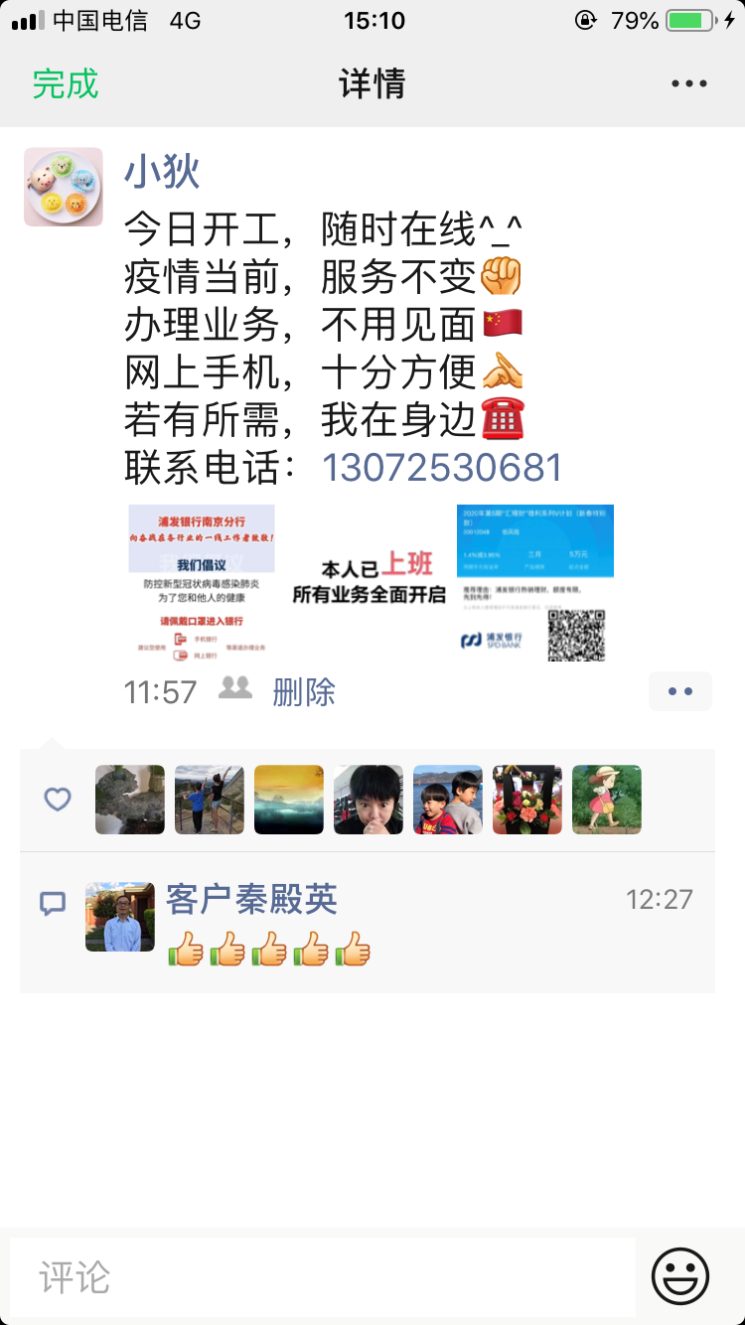Tap 完成 to close details
Image resolution: width=745 pixels, height=1325 pixels.
[65, 84]
